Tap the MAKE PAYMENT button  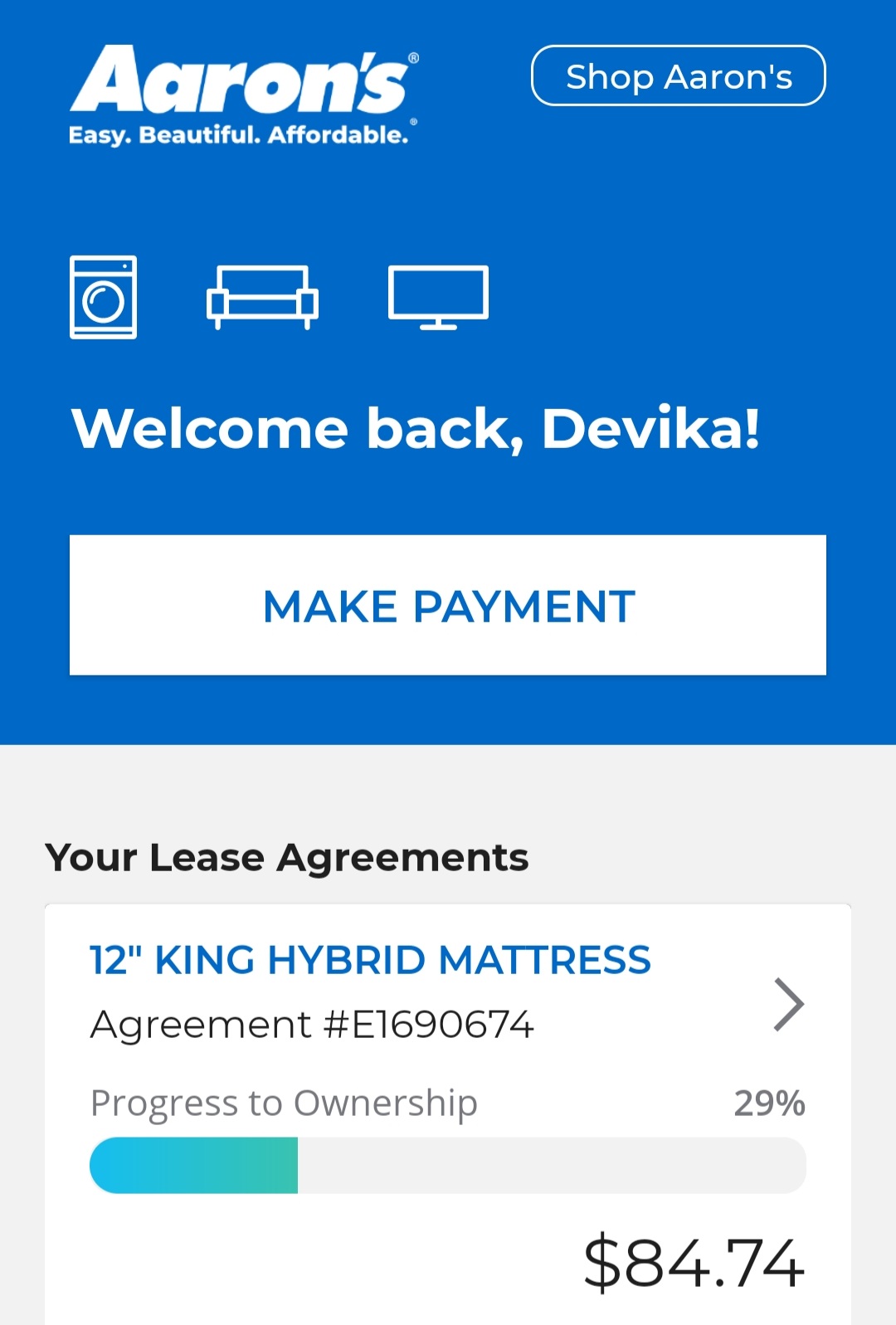pos(448,606)
